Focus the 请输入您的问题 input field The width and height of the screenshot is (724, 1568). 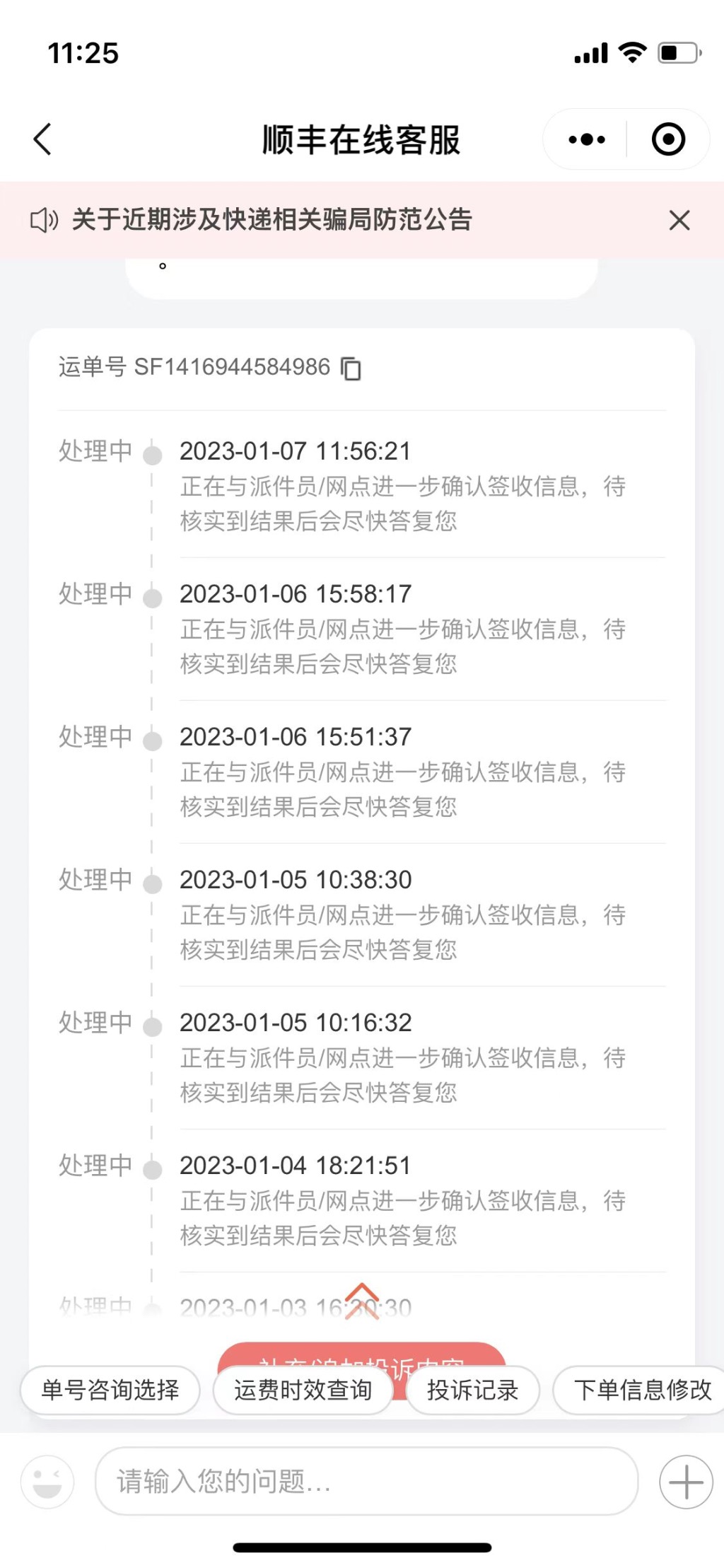366,1481
